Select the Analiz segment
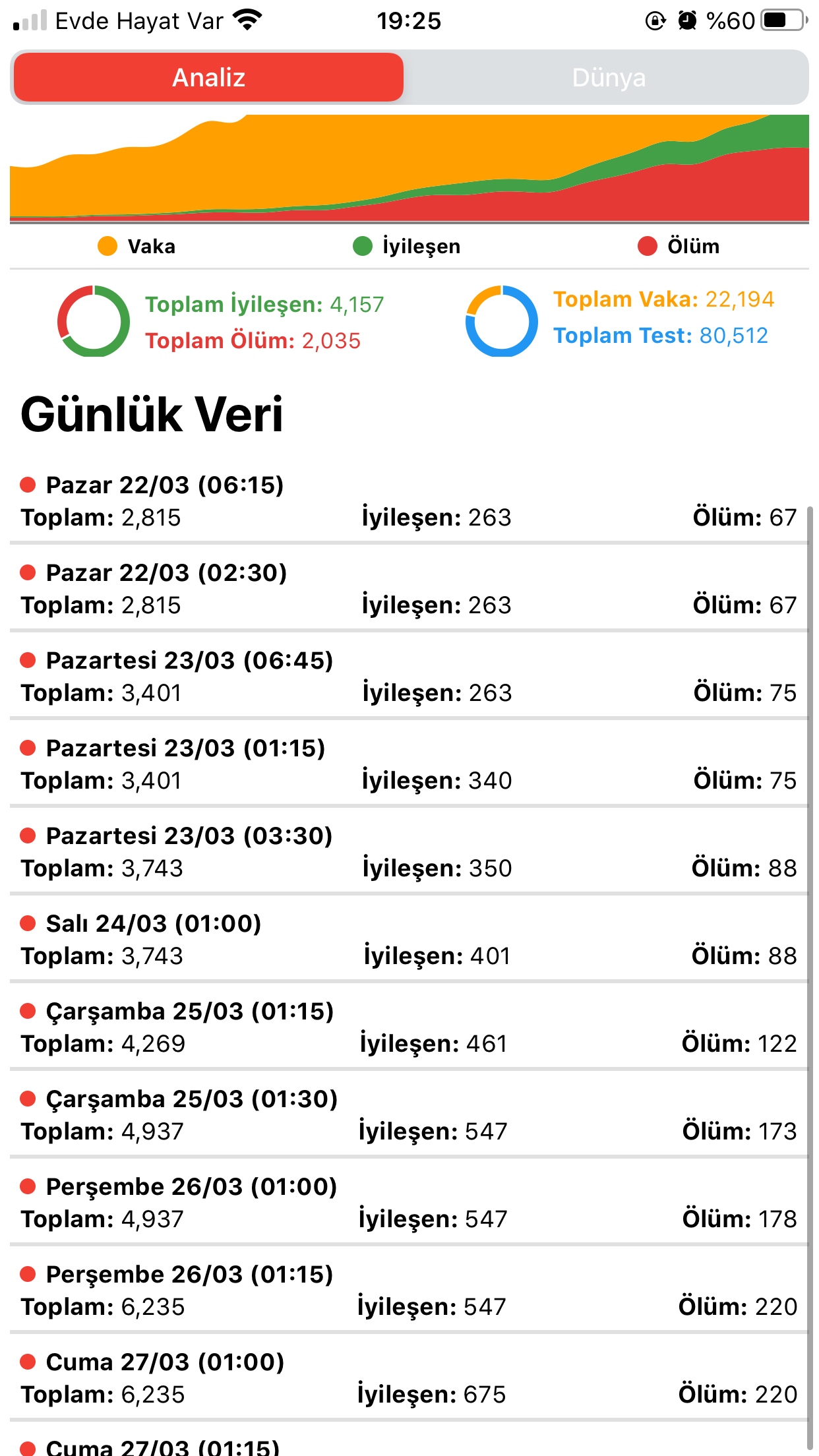Screen dimensions: 819x1456 pyautogui.click(x=208, y=78)
